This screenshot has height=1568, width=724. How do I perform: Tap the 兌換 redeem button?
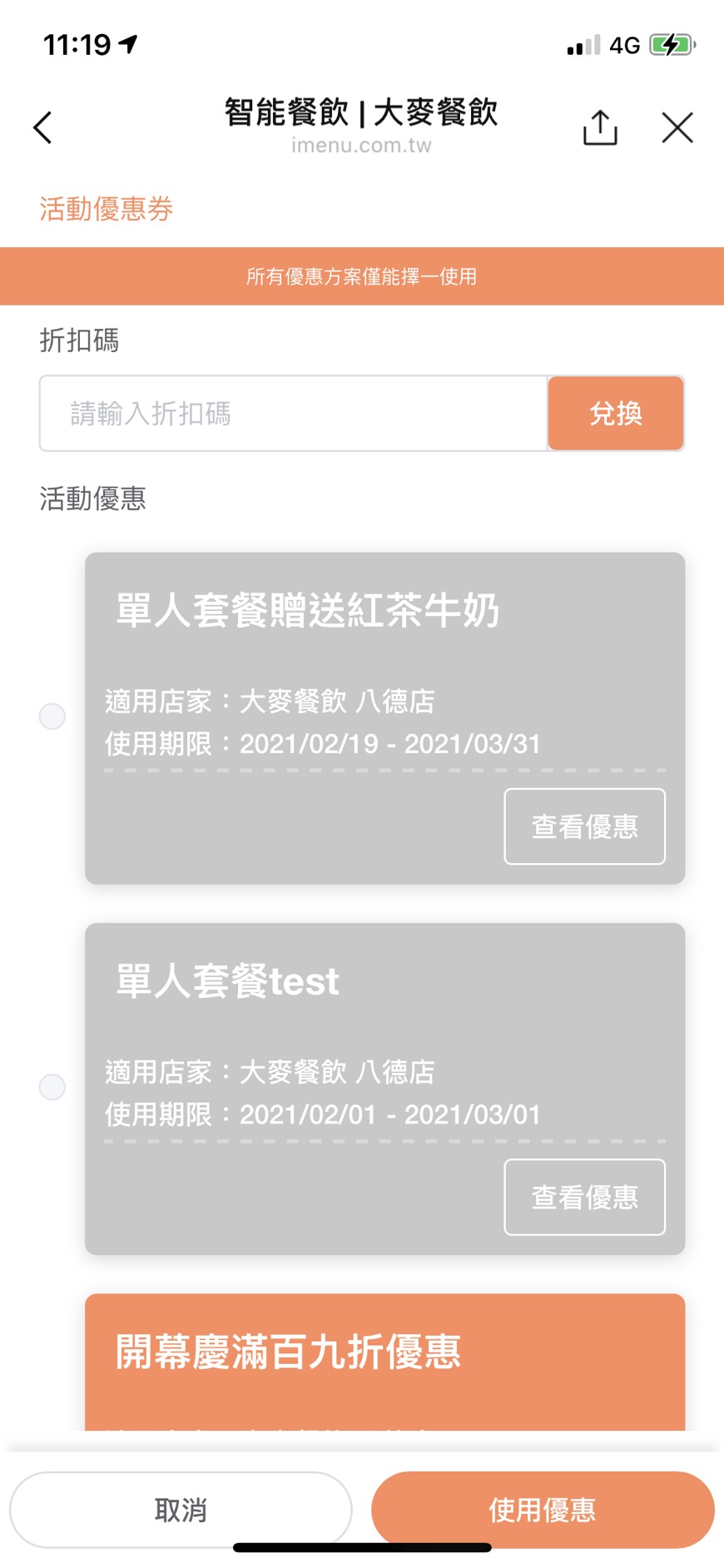click(x=616, y=414)
